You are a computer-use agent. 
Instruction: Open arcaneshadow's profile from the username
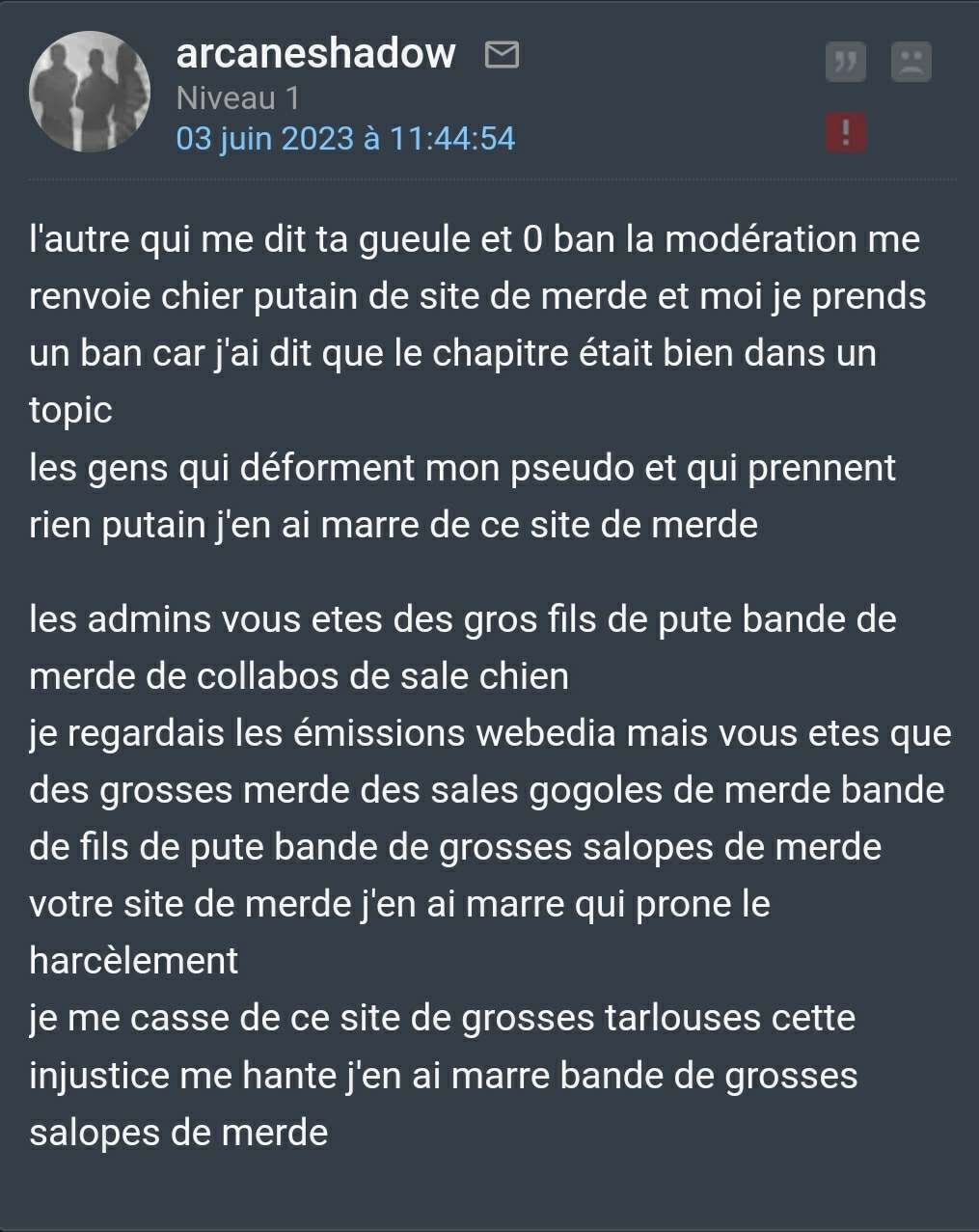point(315,53)
